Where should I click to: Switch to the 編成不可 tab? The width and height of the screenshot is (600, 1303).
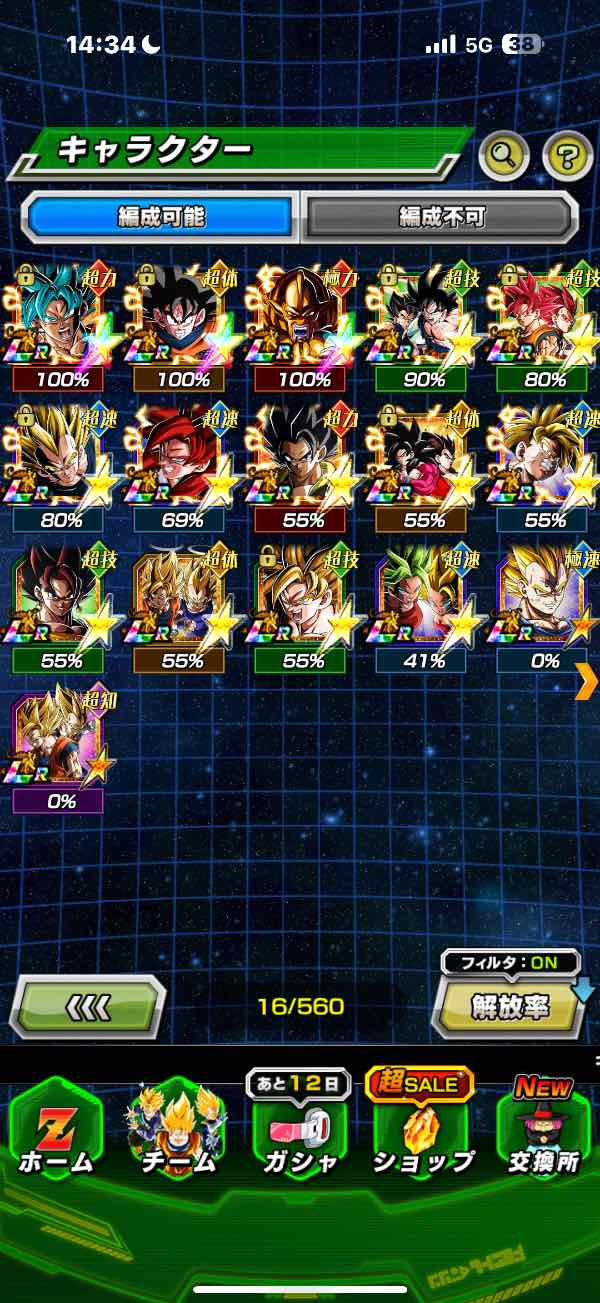click(440, 216)
